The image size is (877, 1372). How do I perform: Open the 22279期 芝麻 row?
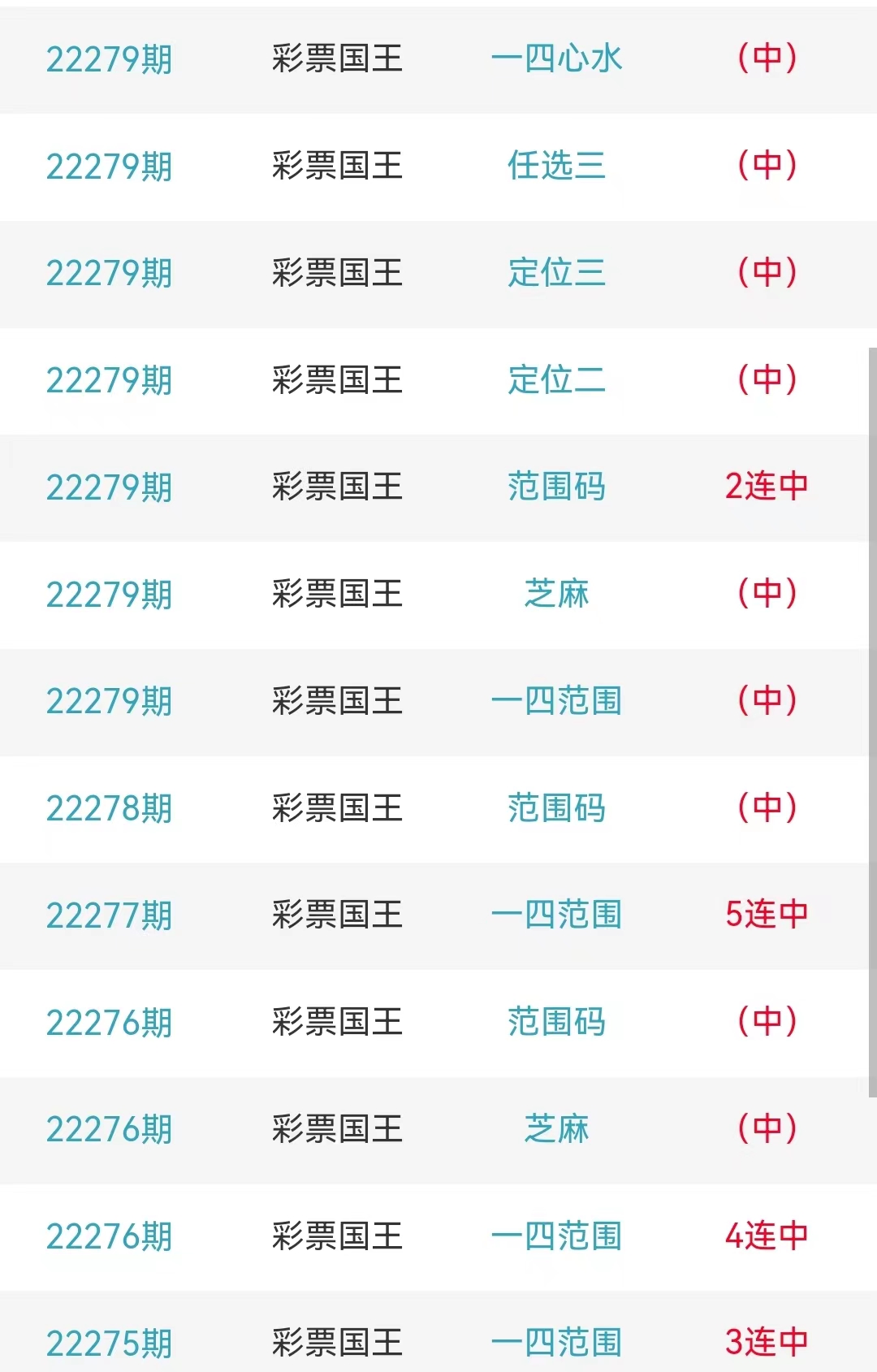click(x=556, y=595)
